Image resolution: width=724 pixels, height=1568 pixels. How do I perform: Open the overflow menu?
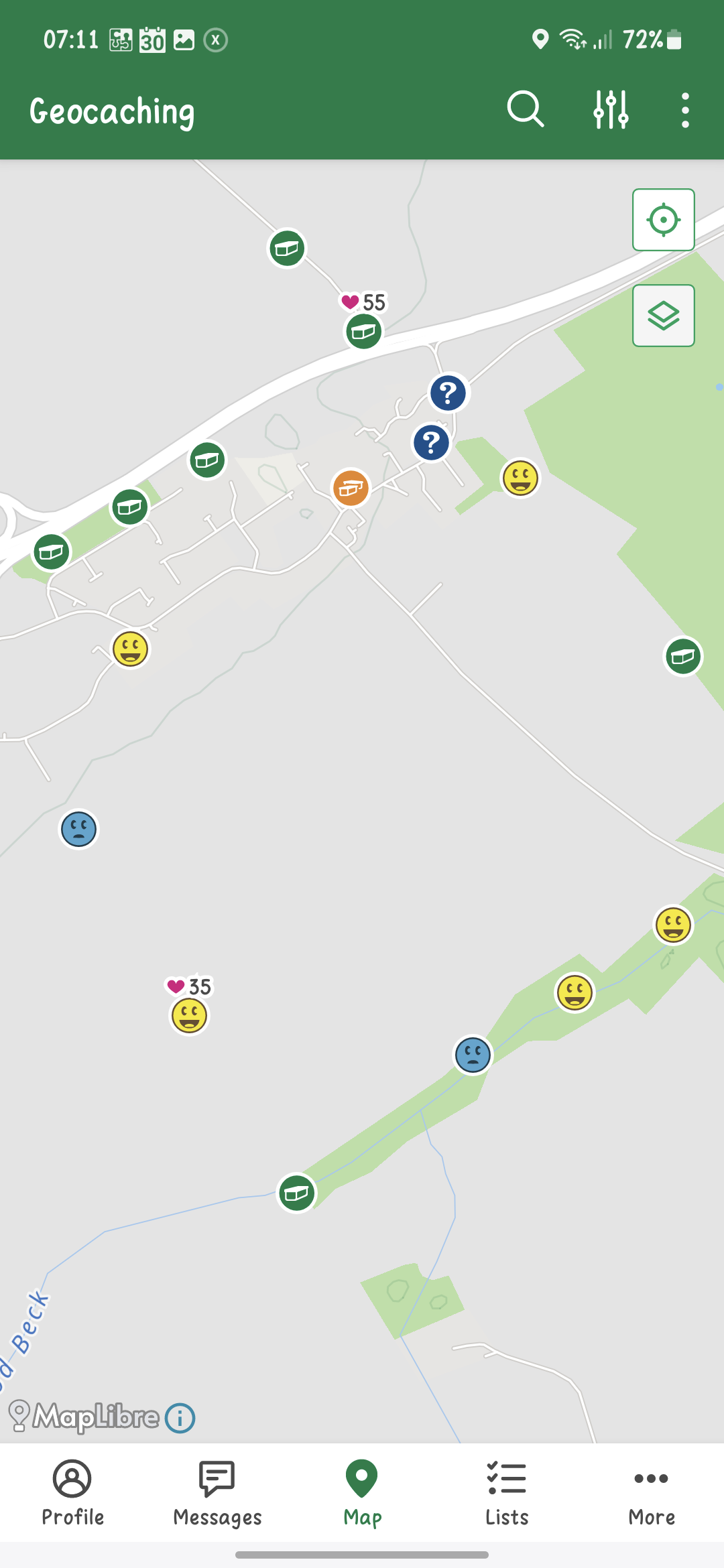(x=684, y=111)
